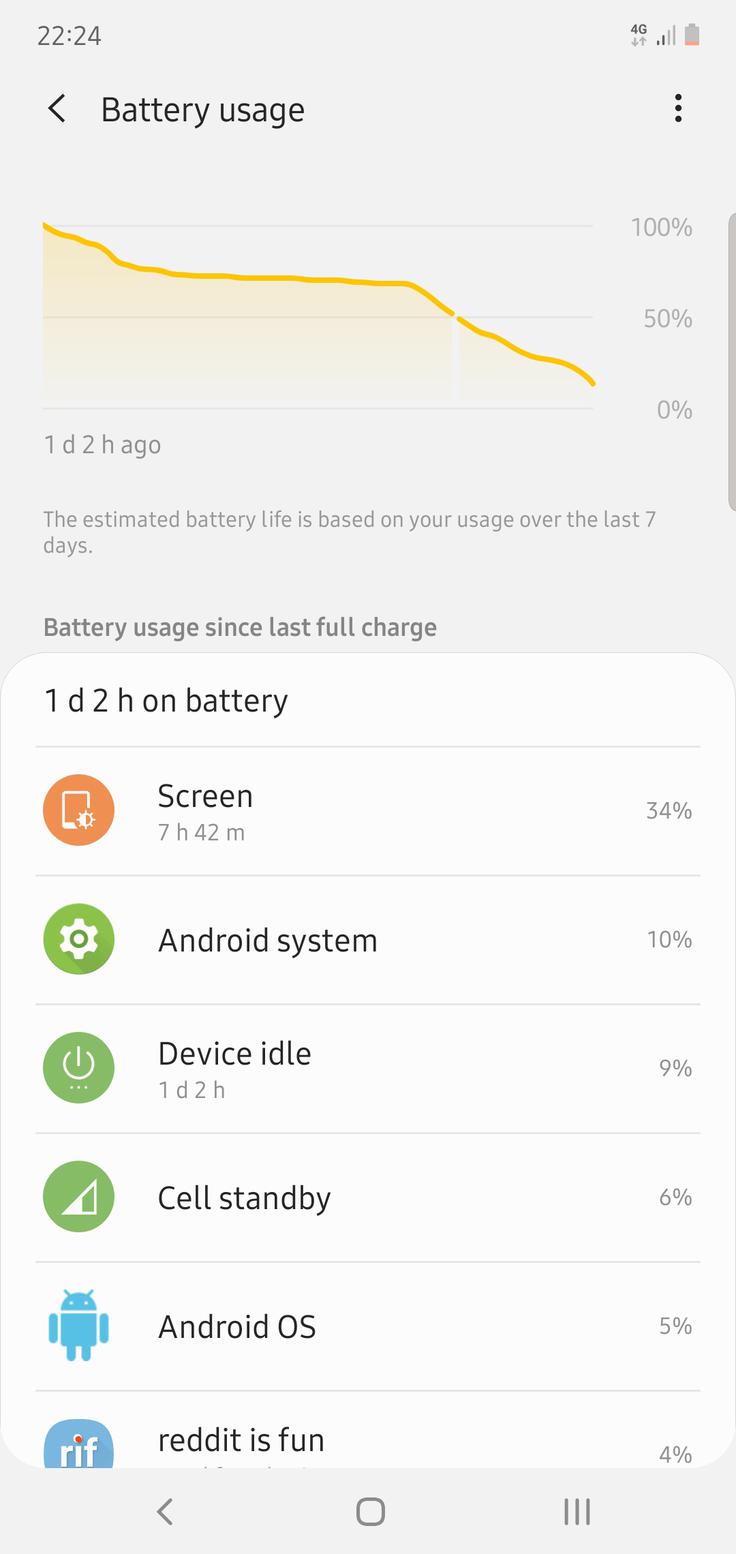Select the Cell standby row

367,1197
